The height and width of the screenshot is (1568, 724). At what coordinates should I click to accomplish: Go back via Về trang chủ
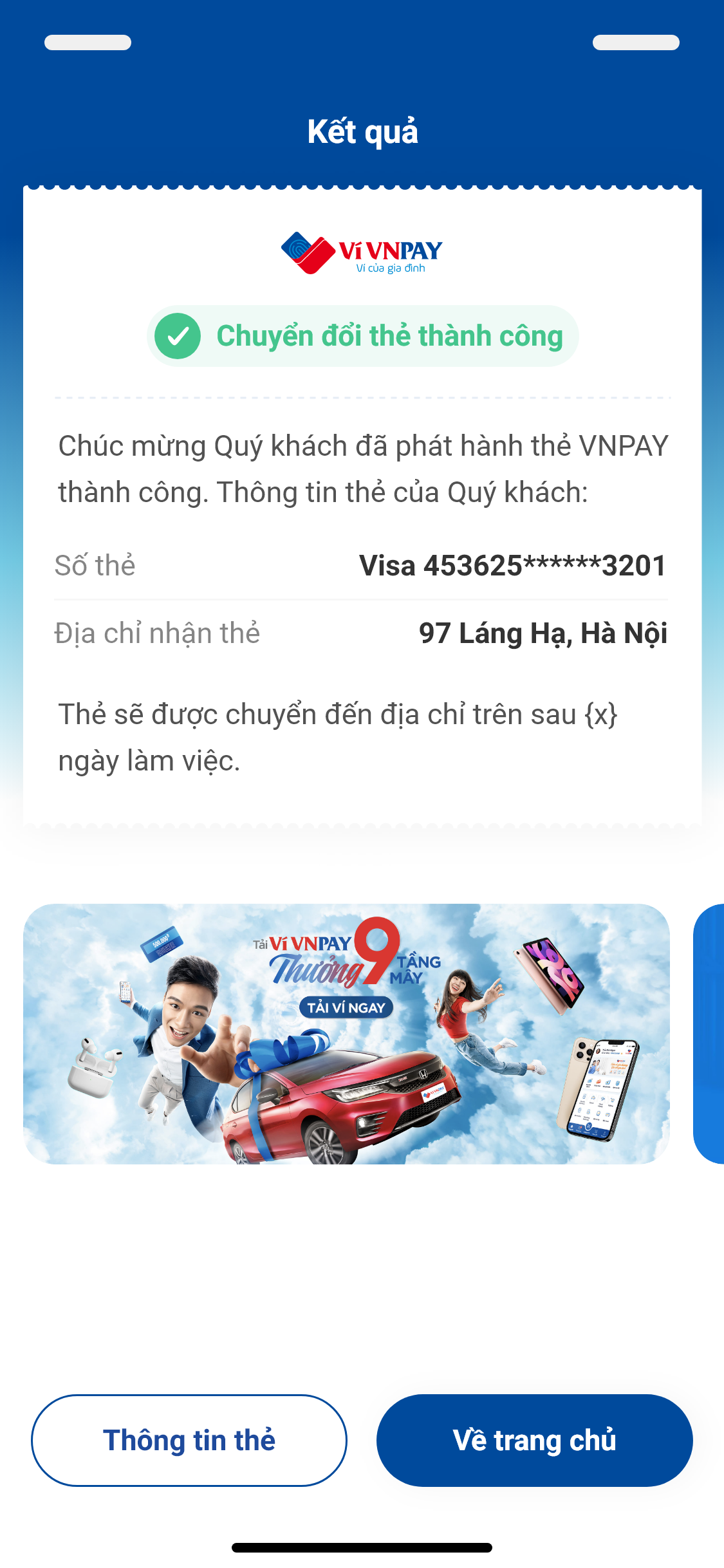[x=534, y=1440]
